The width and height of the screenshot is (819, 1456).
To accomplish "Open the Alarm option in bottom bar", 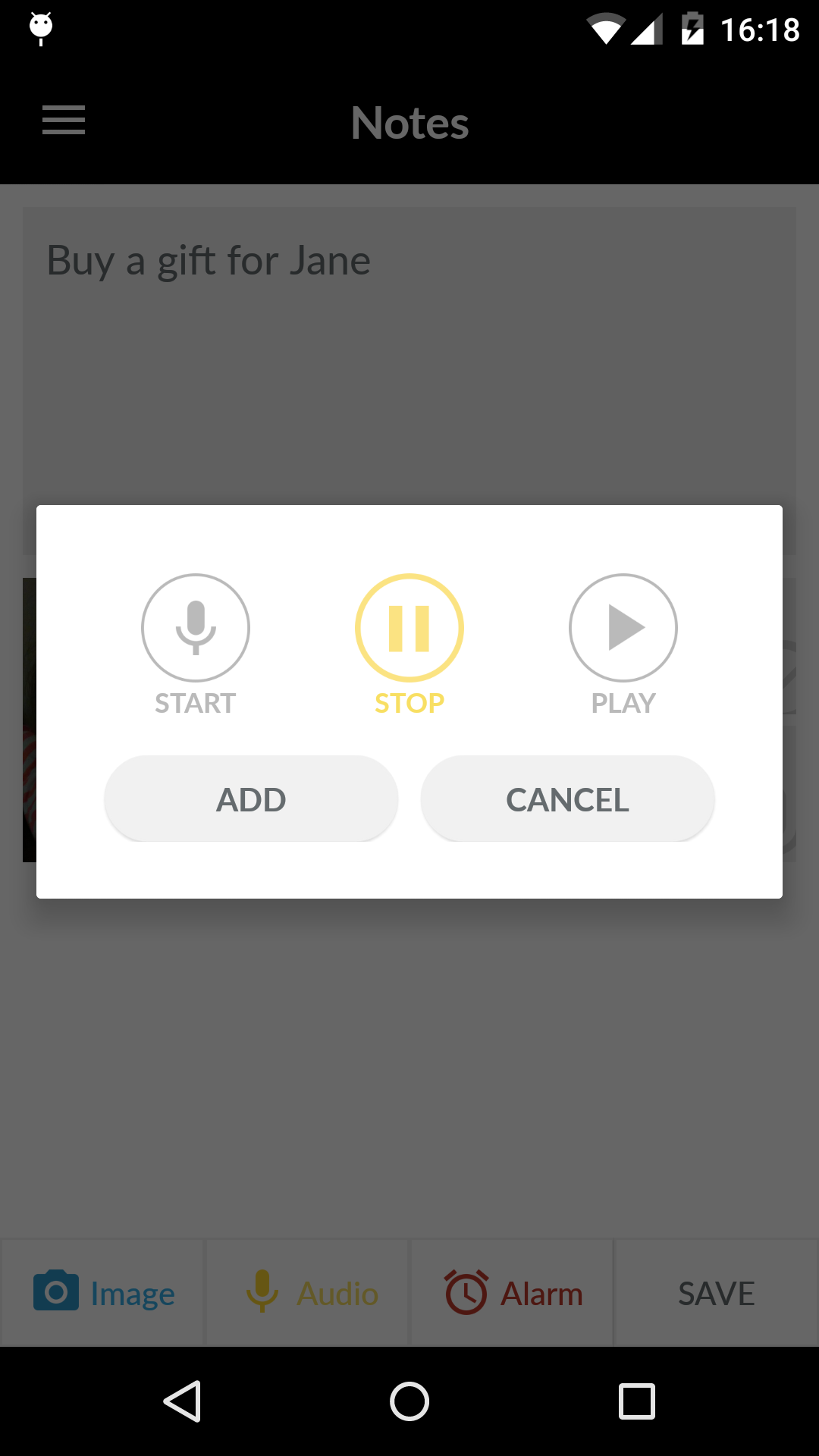I will (x=511, y=1294).
